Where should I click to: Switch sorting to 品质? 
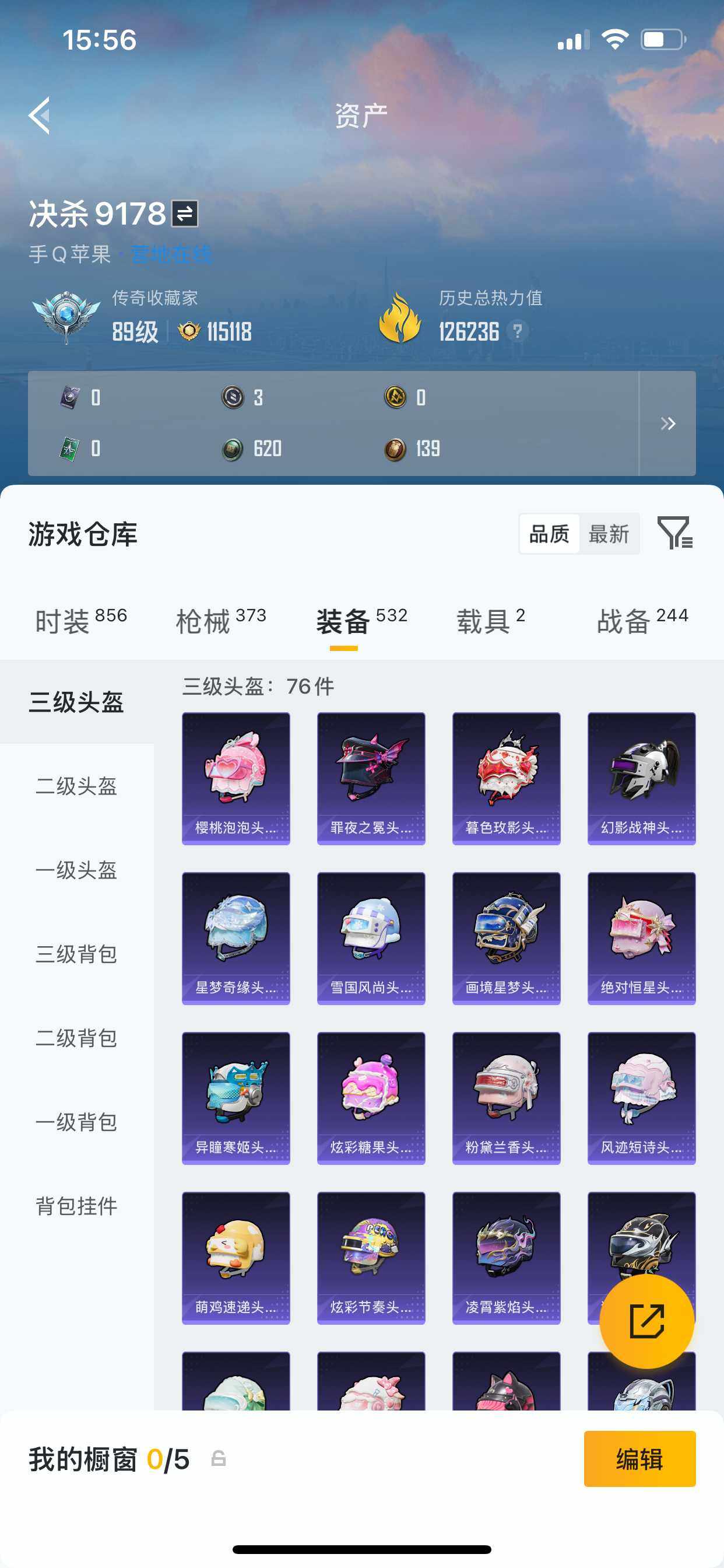coord(549,534)
